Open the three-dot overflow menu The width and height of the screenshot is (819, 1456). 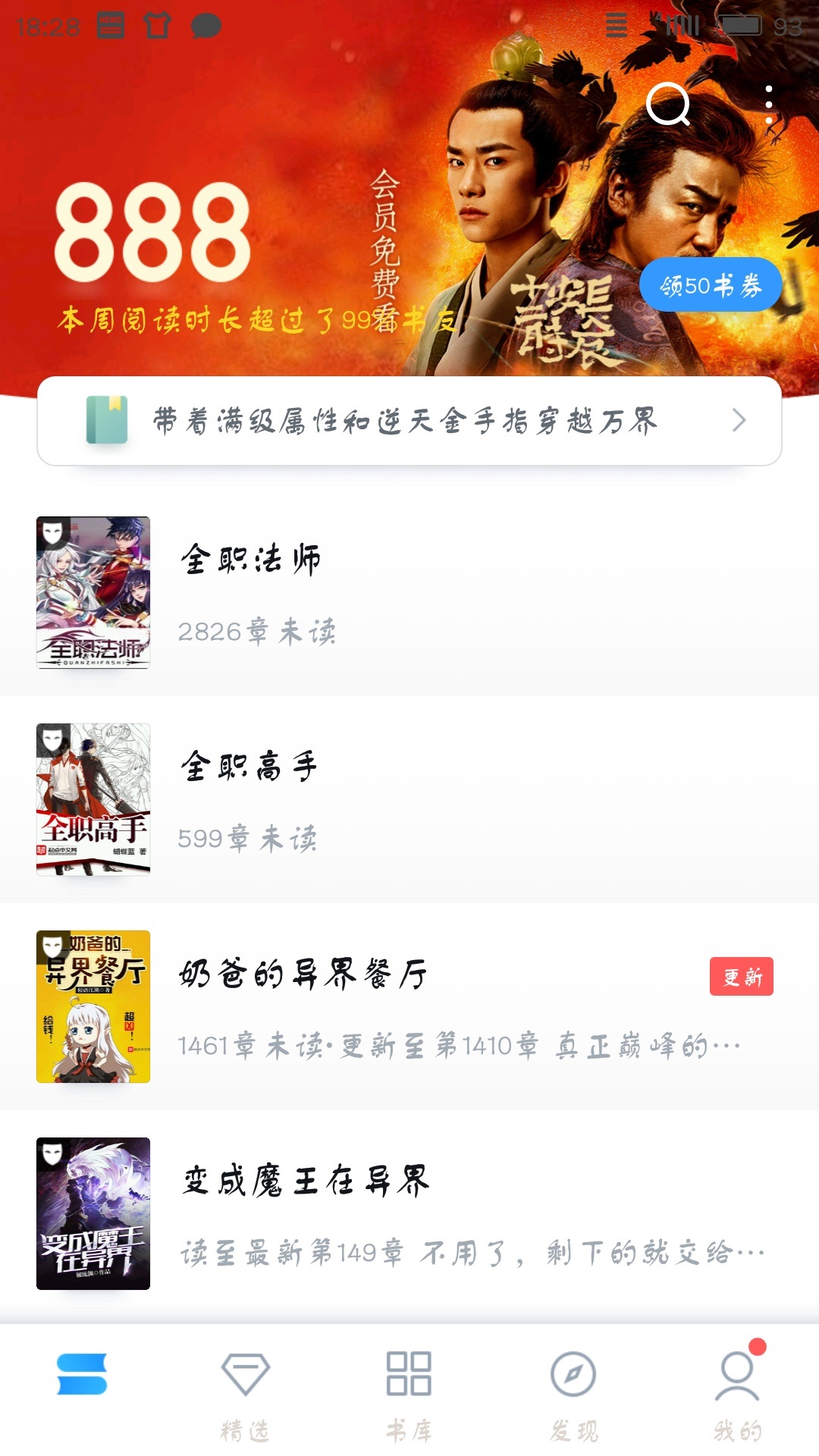pos(769,105)
